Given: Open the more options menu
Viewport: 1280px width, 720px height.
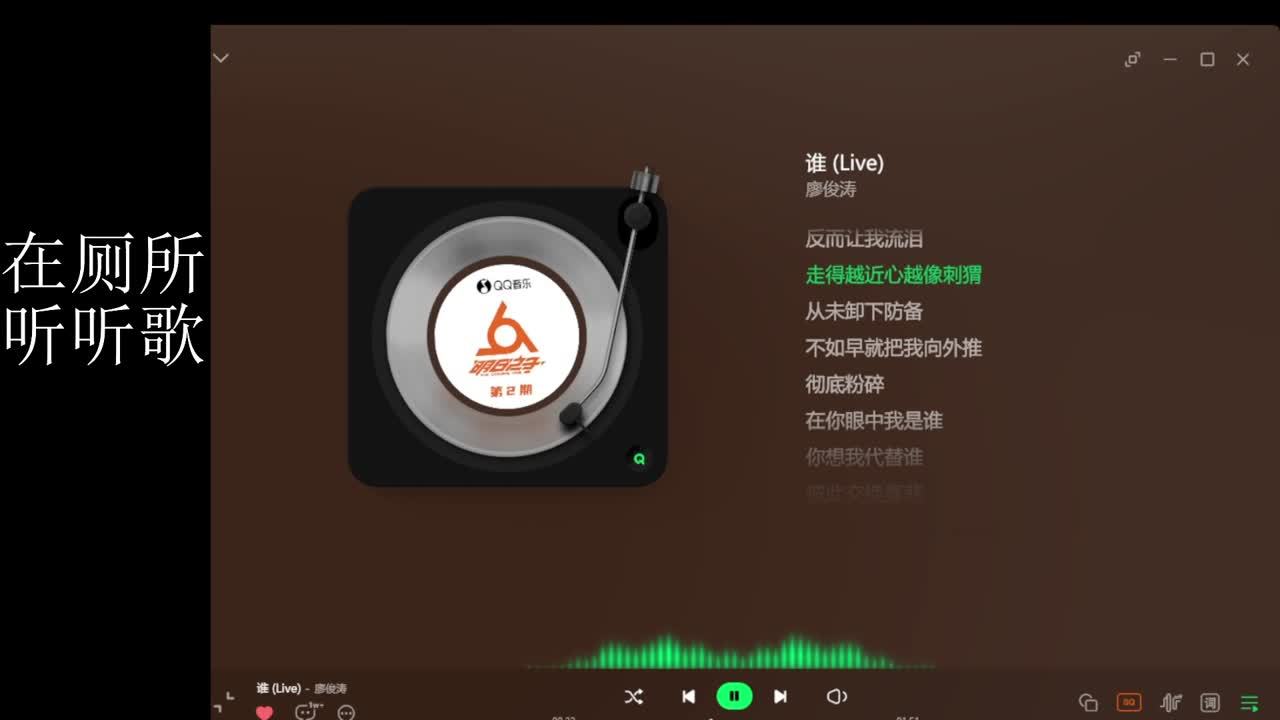Looking at the screenshot, I should coord(346,712).
